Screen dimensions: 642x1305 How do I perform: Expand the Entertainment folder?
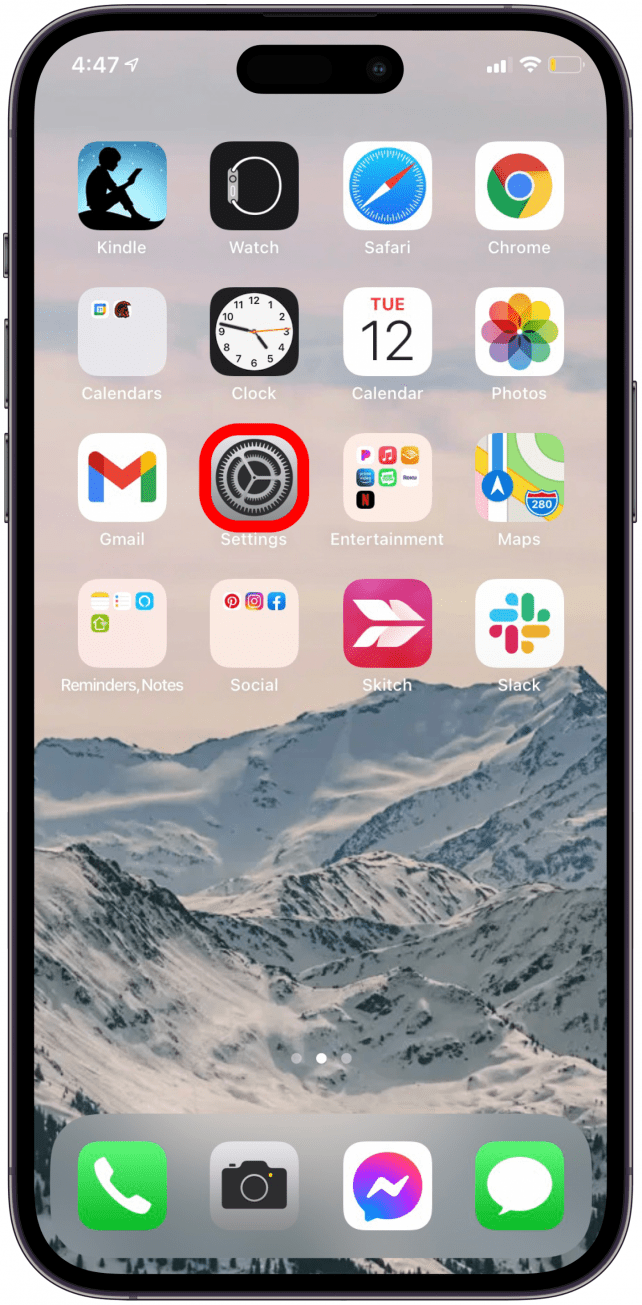coord(387,478)
